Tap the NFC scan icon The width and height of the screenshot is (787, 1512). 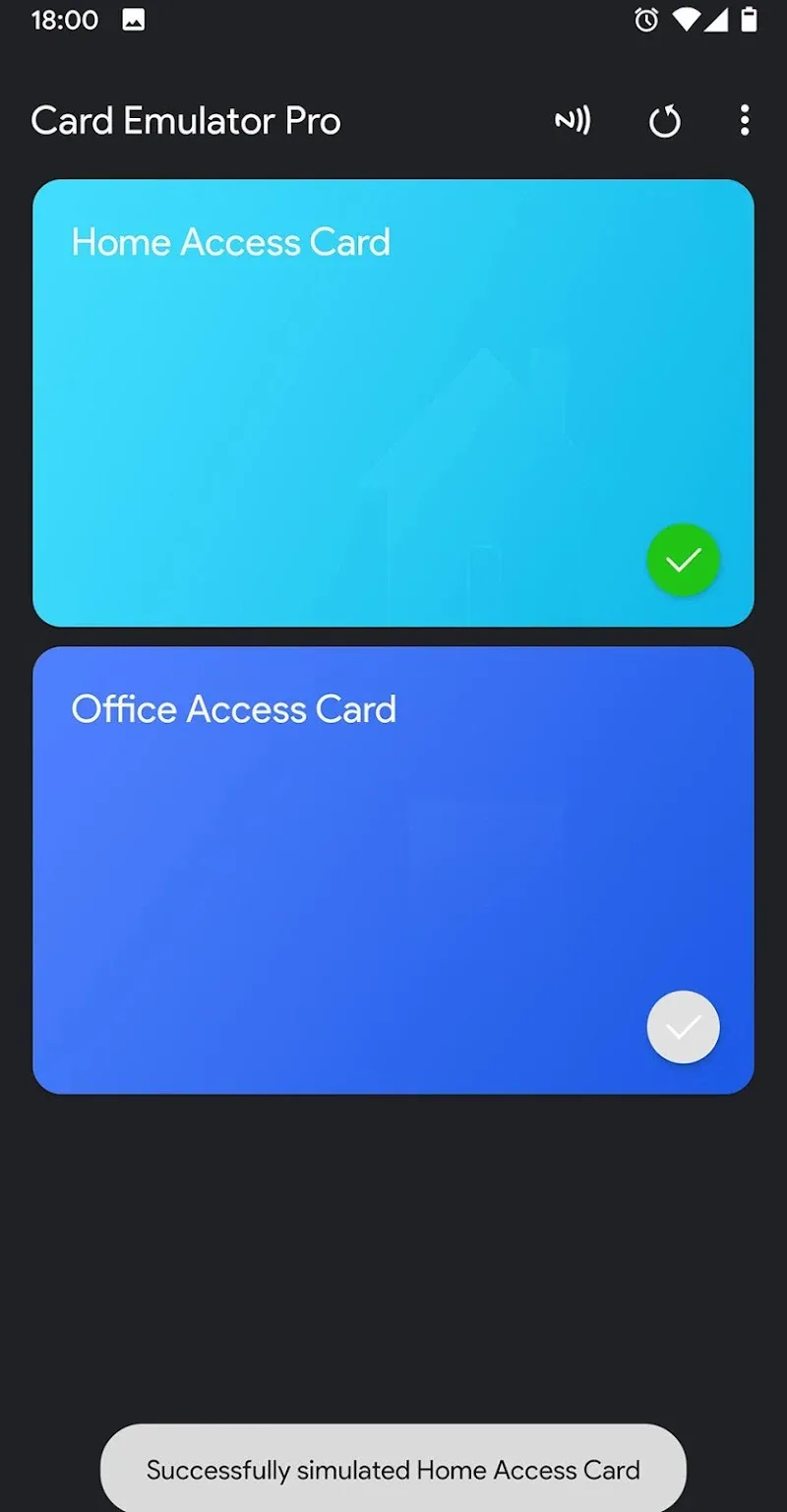click(573, 121)
